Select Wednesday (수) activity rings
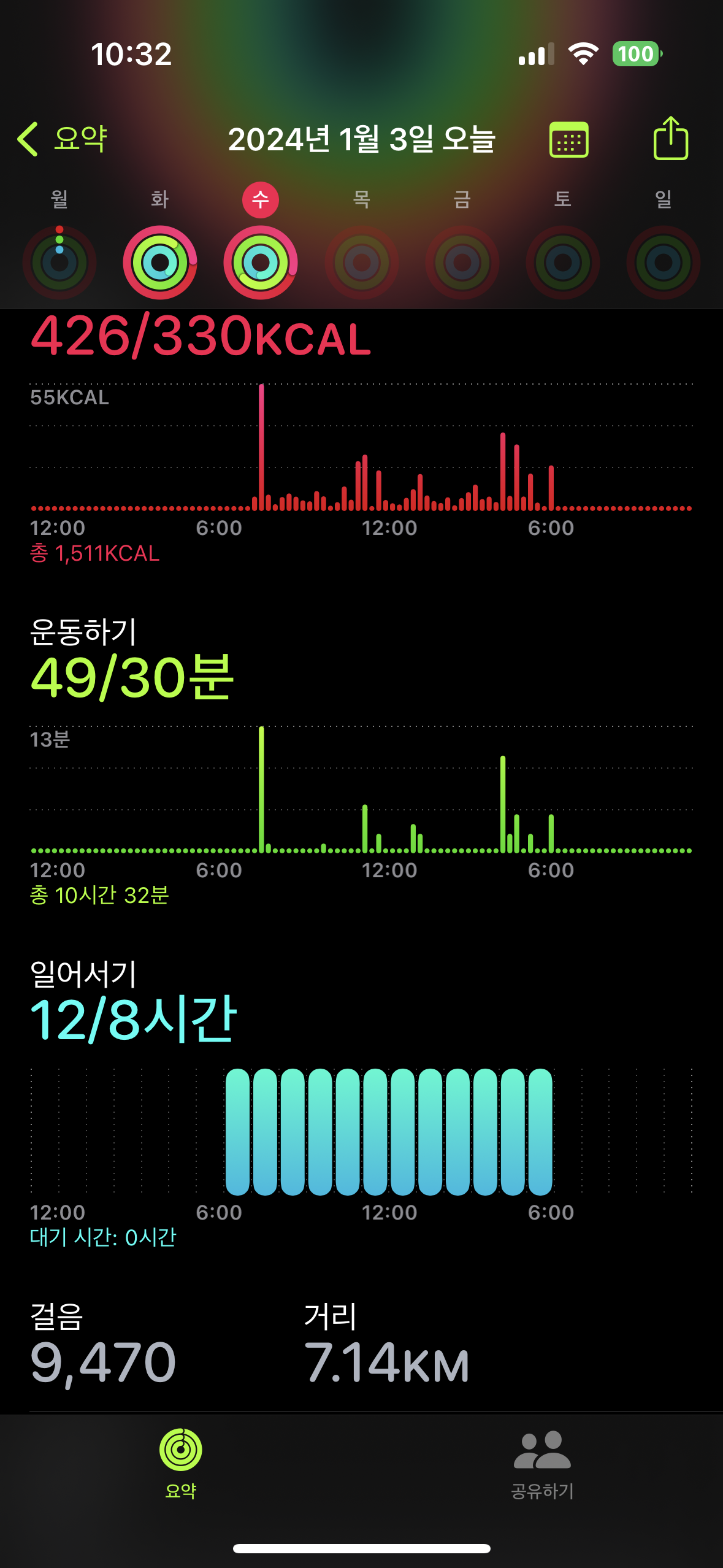Screen dimensions: 723x1568 (x=261, y=262)
